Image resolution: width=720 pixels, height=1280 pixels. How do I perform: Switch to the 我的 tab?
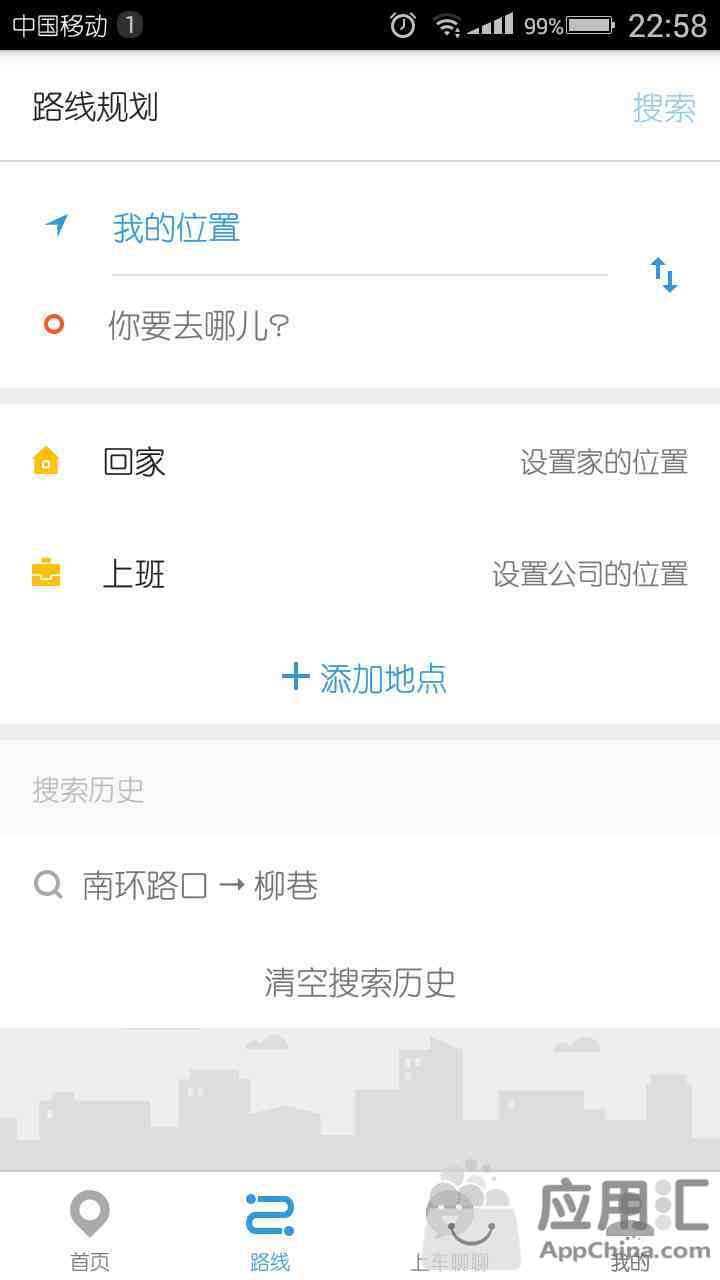tap(630, 1229)
